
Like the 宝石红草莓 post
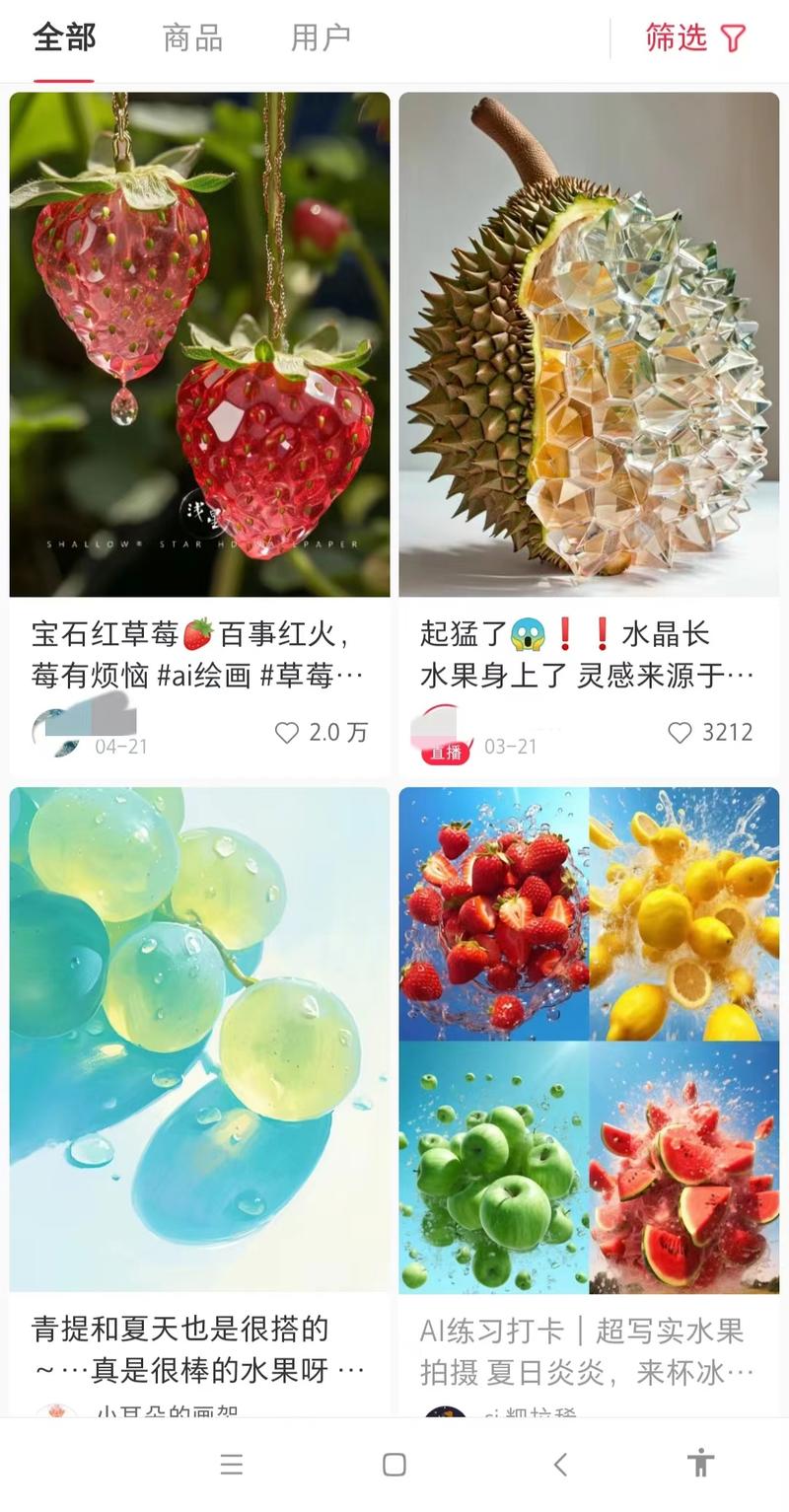[x=287, y=732]
